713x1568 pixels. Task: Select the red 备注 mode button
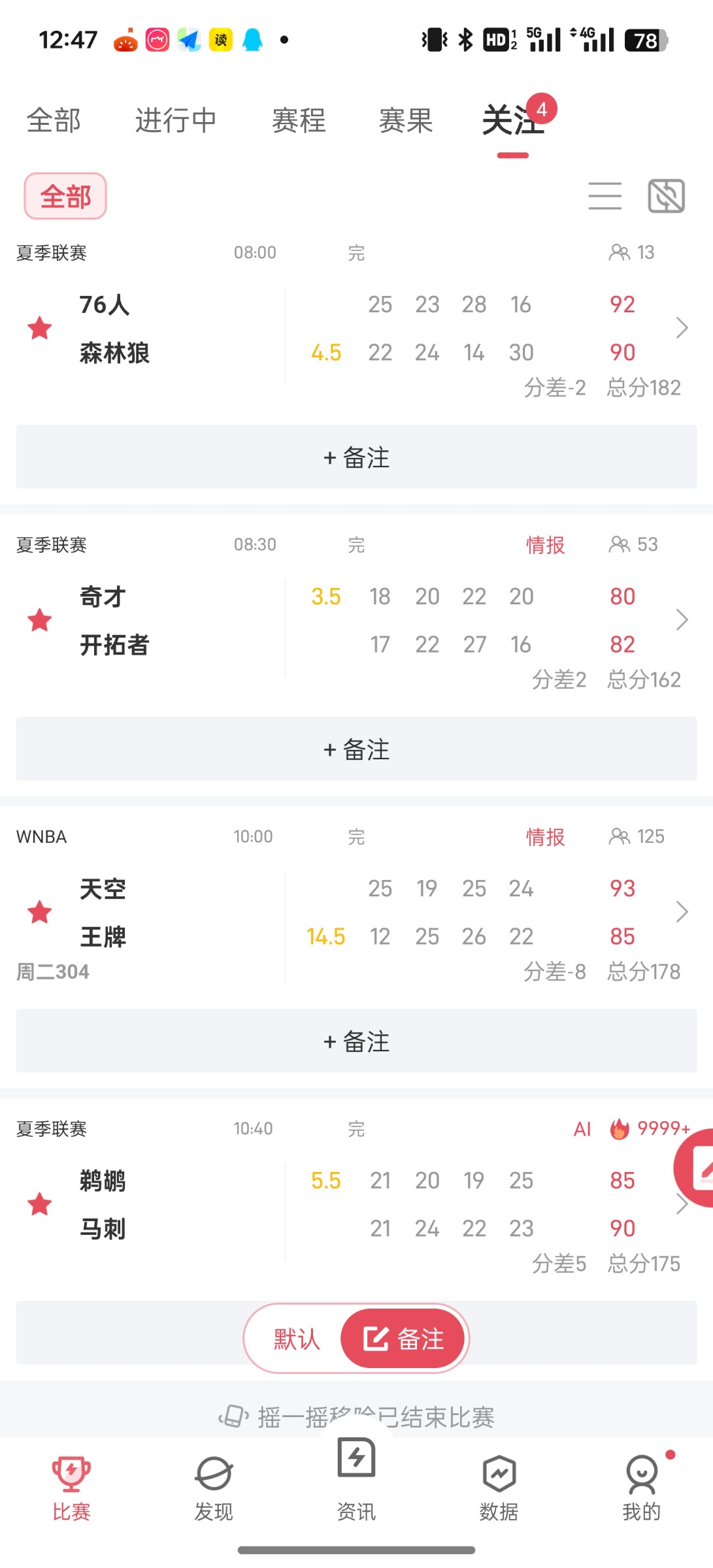click(403, 1339)
